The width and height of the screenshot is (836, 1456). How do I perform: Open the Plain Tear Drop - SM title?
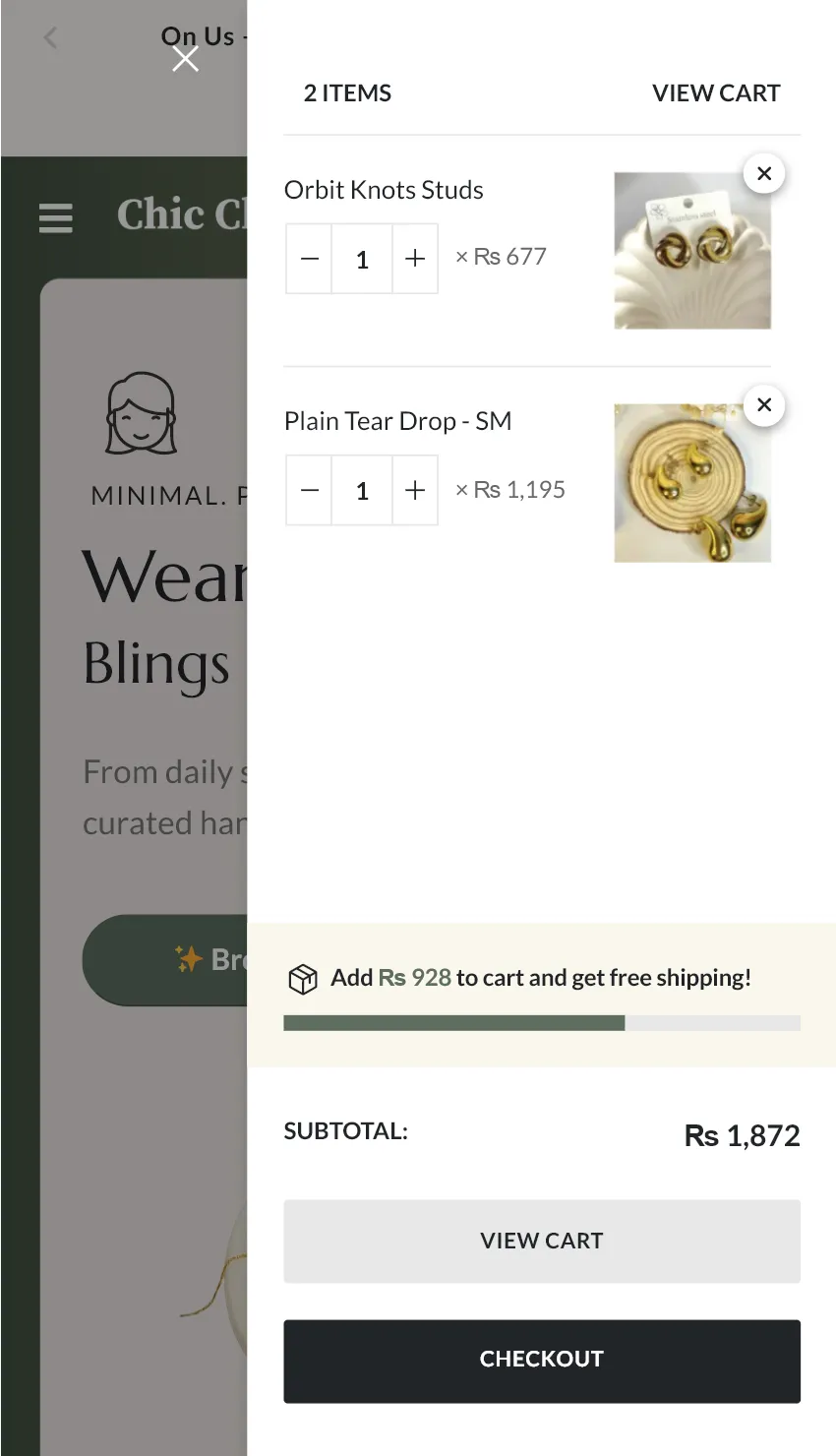click(x=397, y=421)
